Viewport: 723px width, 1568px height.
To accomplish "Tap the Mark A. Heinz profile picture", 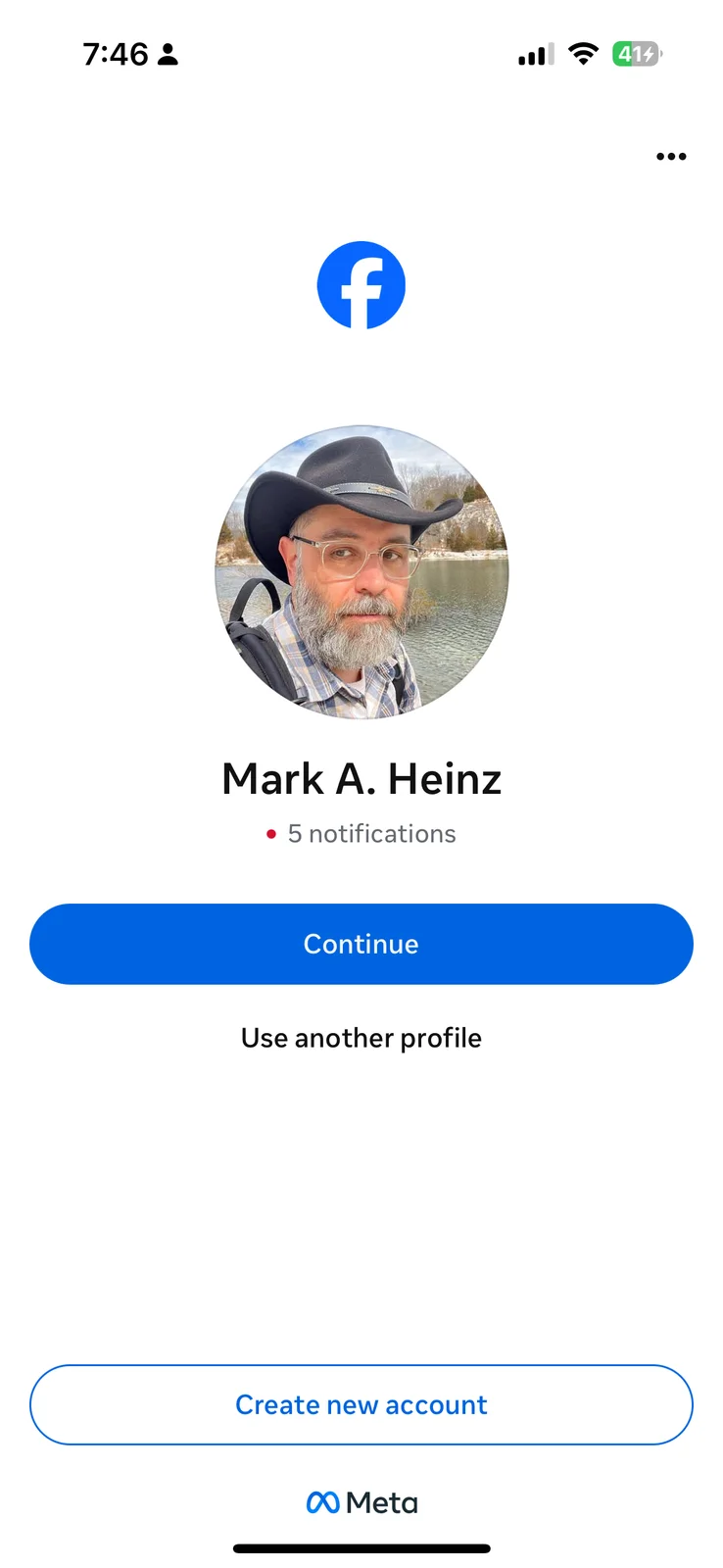I will pos(361,572).
